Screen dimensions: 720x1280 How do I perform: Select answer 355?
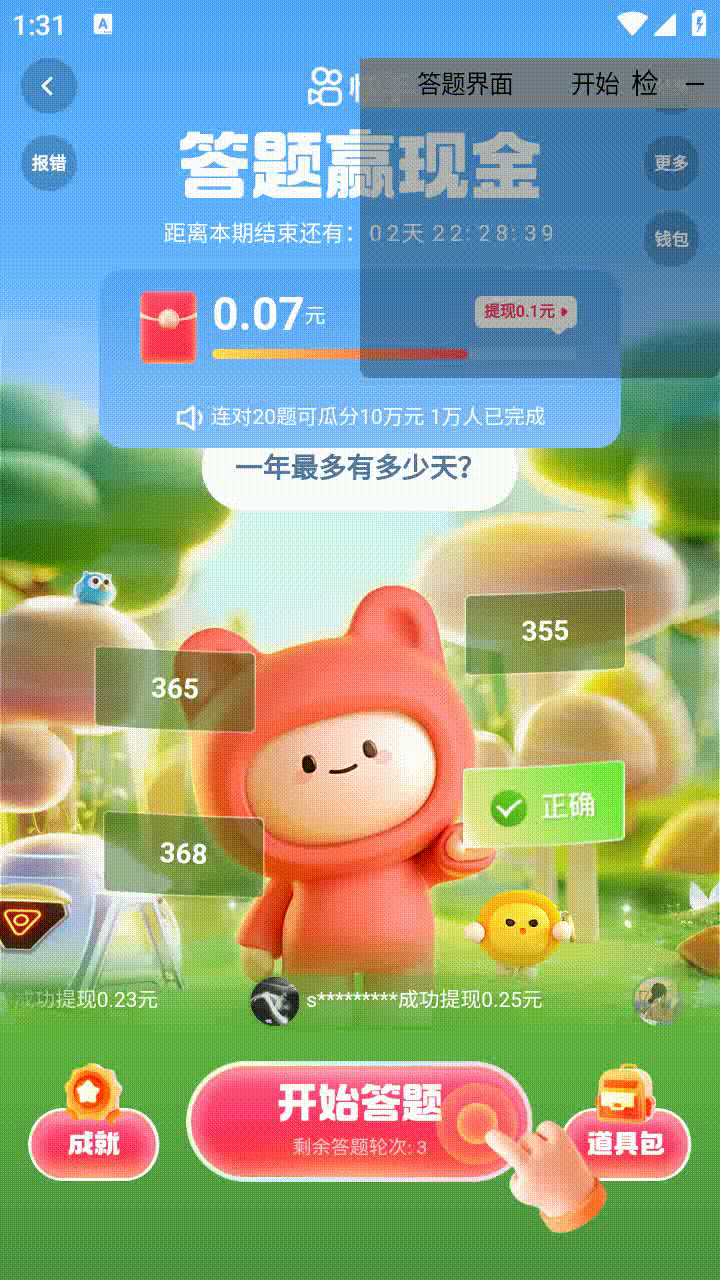(545, 631)
